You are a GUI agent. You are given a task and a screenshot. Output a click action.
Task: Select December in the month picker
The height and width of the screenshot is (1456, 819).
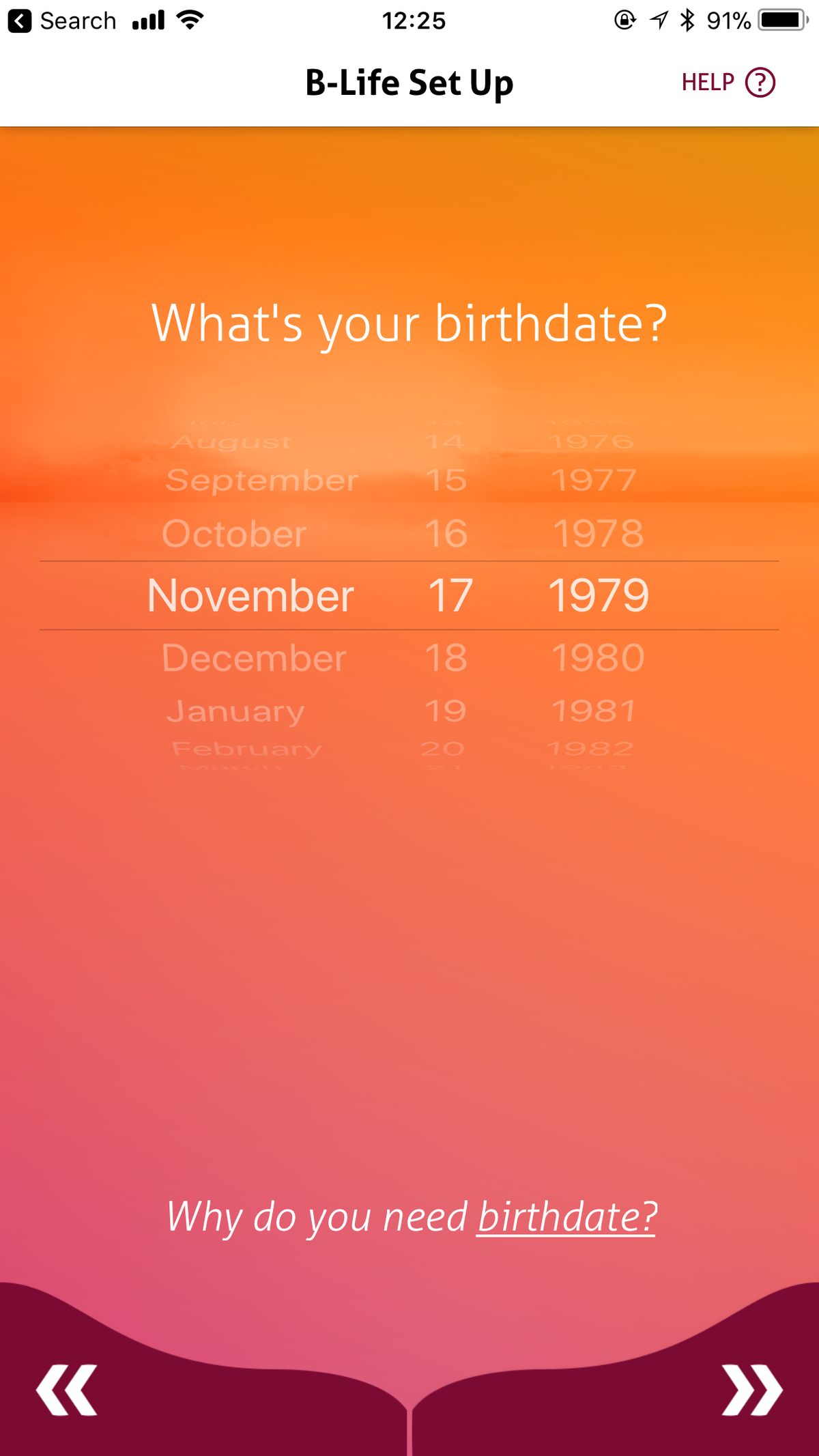pos(254,658)
